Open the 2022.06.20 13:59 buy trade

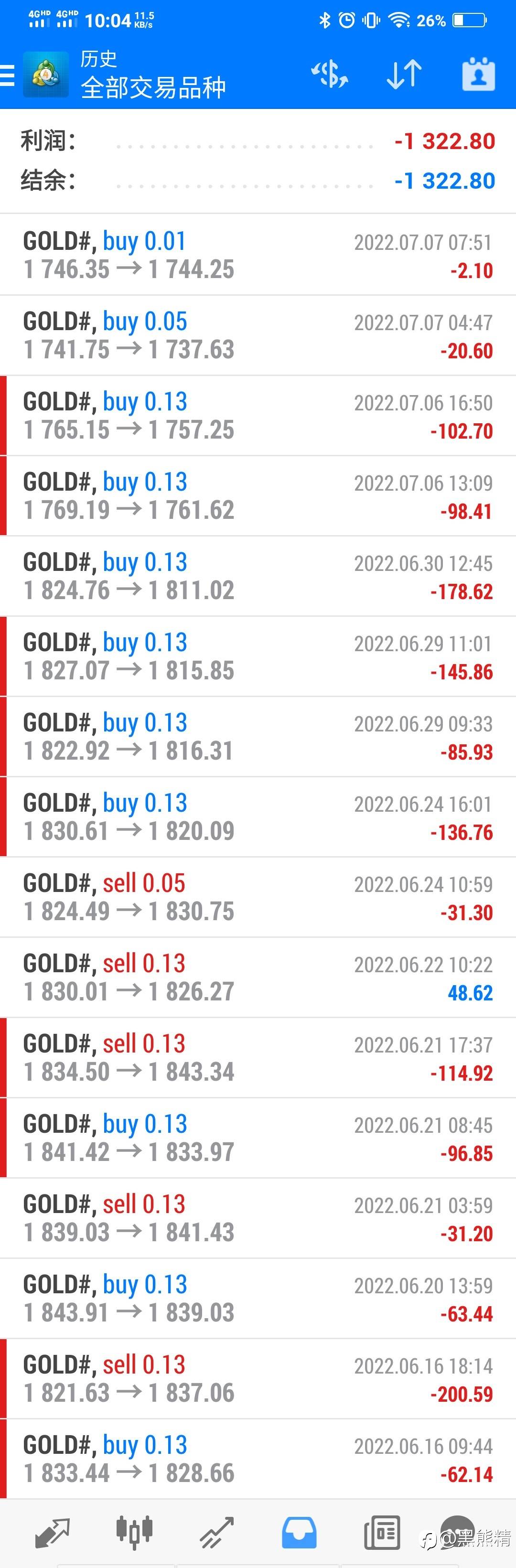(x=258, y=1299)
